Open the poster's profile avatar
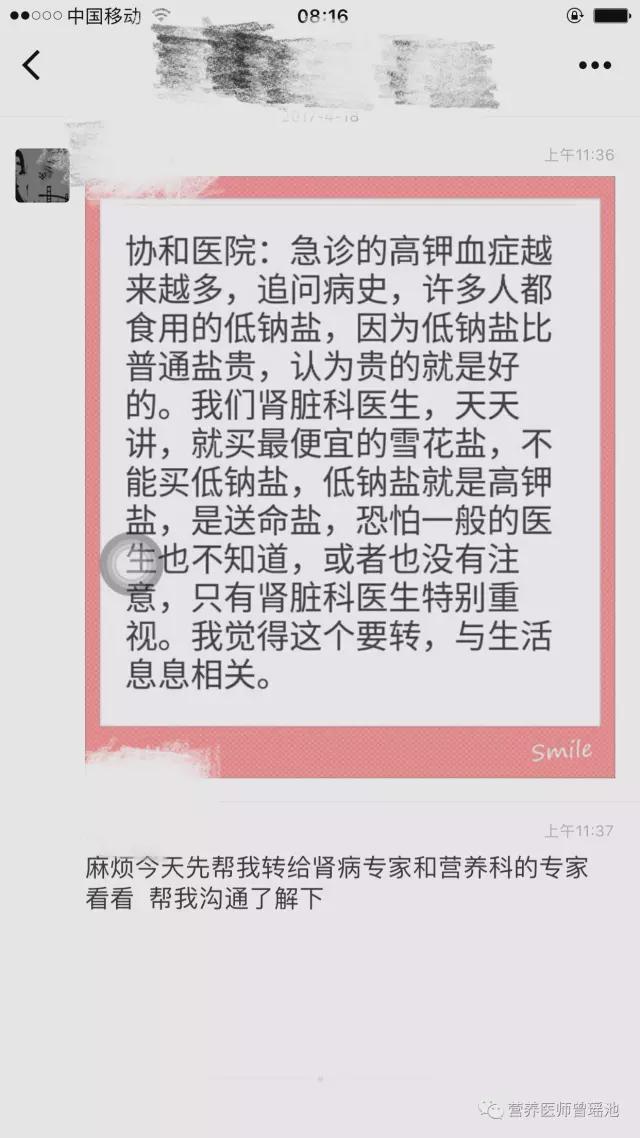 (42, 176)
